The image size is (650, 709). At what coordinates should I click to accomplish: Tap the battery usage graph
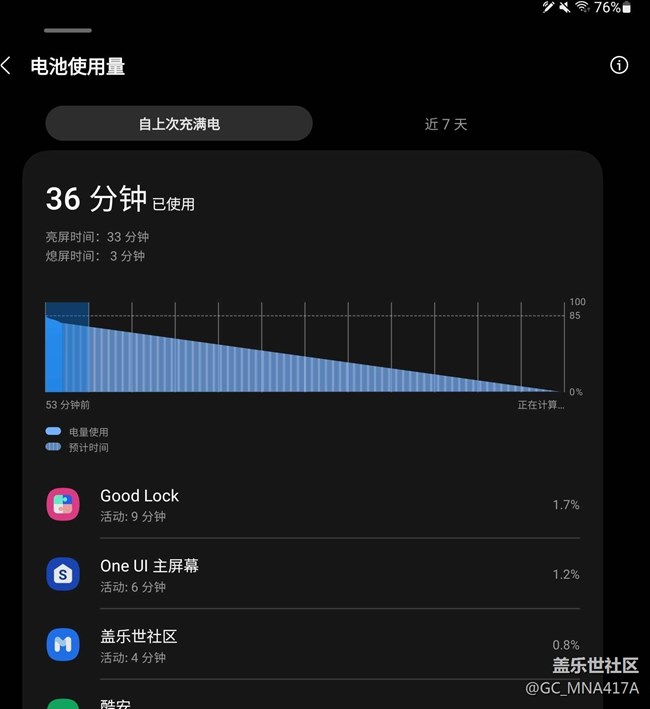304,347
